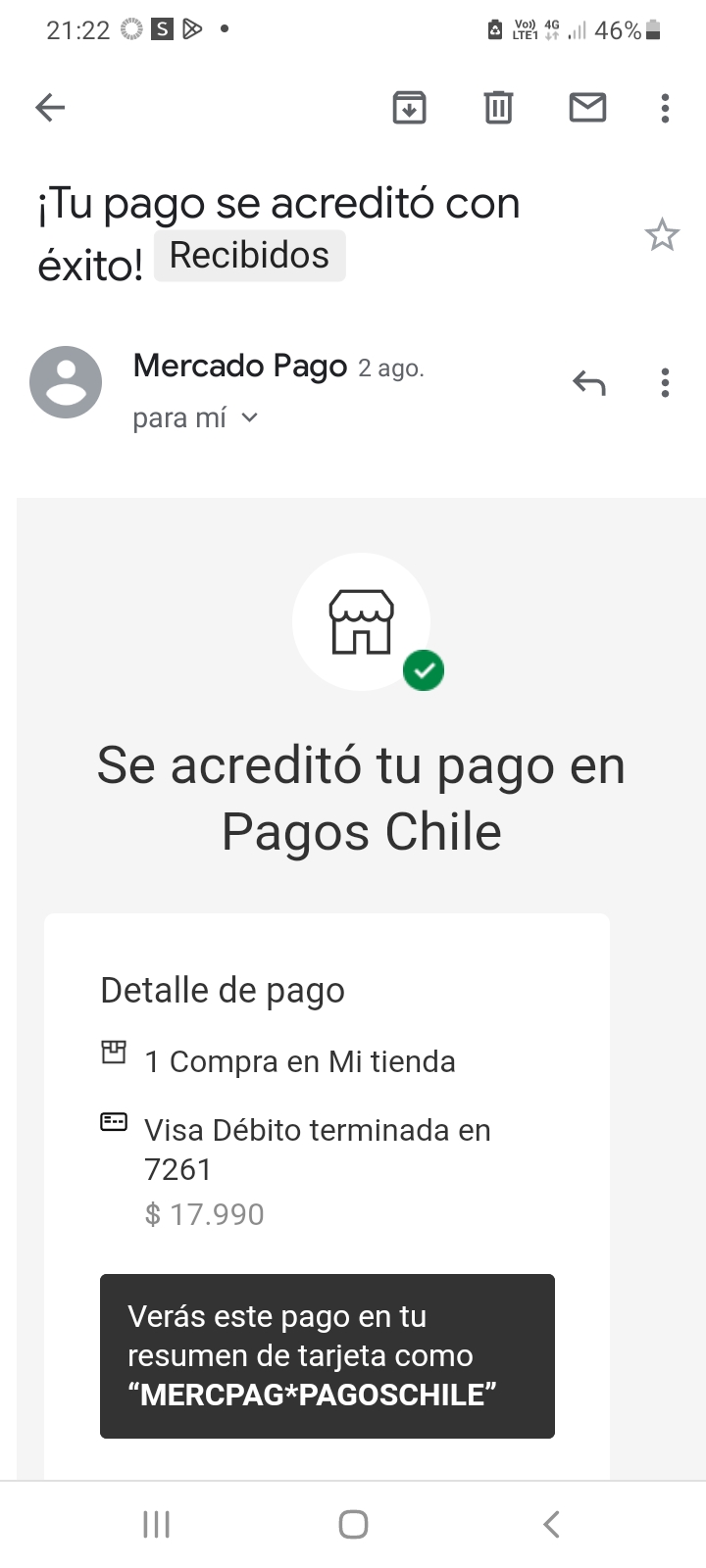
Task: Reply to Mercado Pago
Action: (588, 383)
